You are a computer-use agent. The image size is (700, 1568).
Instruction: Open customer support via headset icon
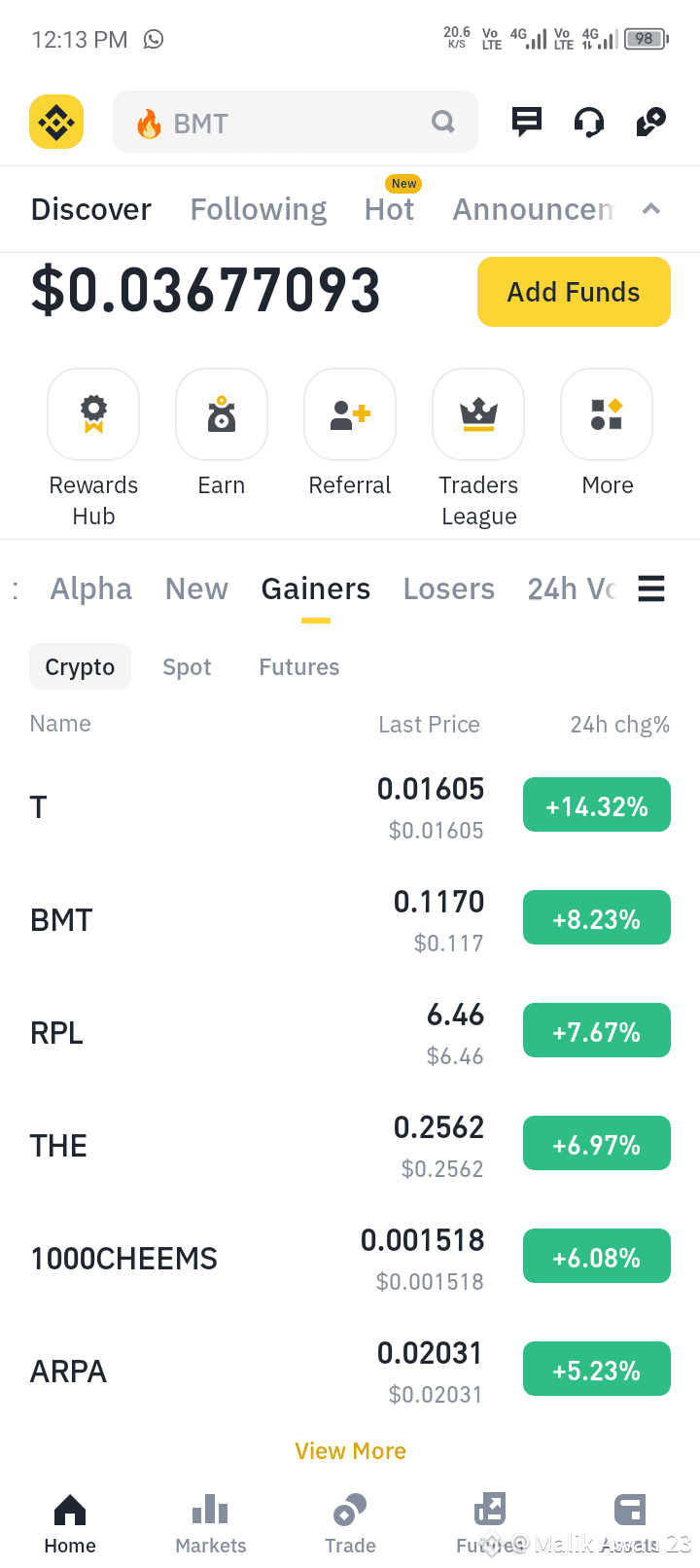(x=588, y=121)
